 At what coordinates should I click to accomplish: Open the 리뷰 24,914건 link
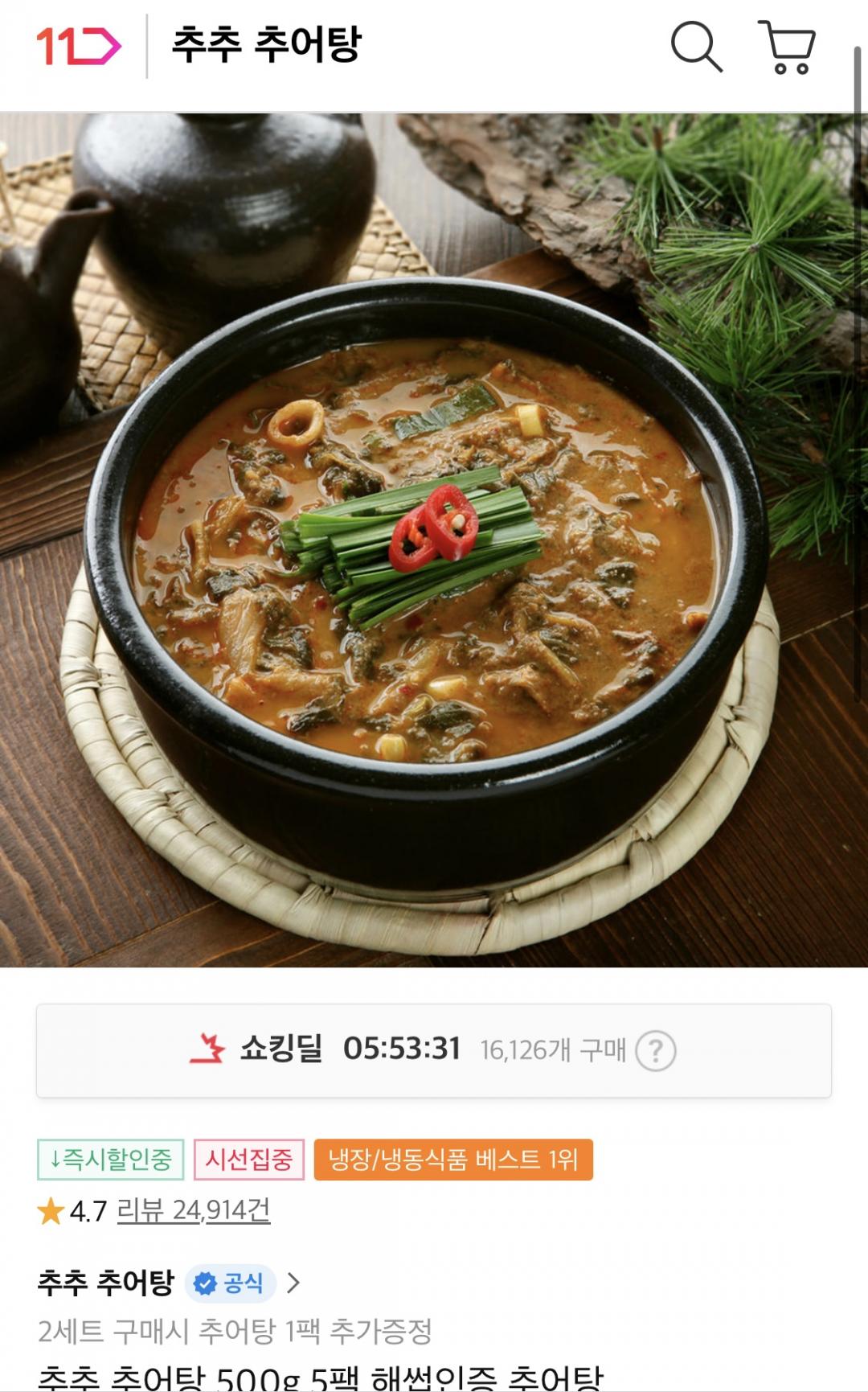pos(193,1210)
